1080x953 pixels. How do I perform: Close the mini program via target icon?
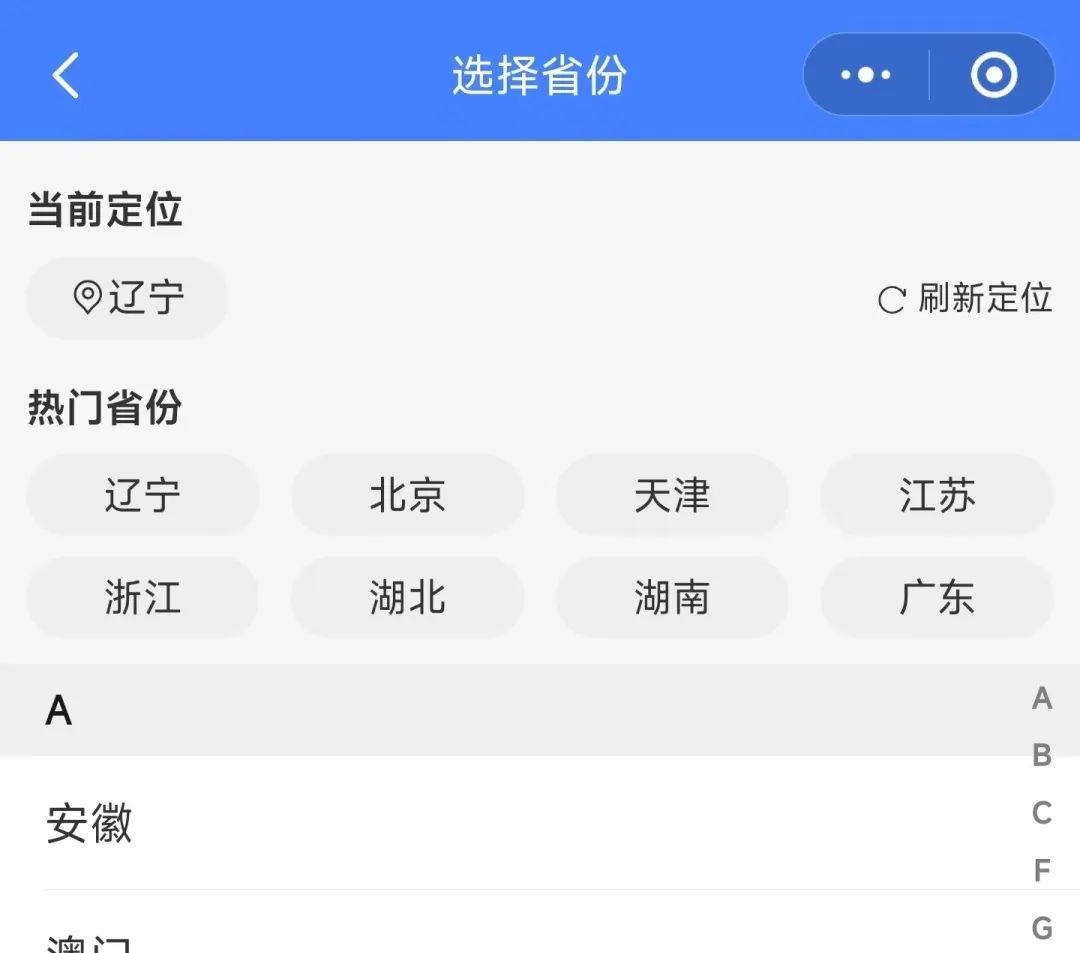[x=993, y=75]
